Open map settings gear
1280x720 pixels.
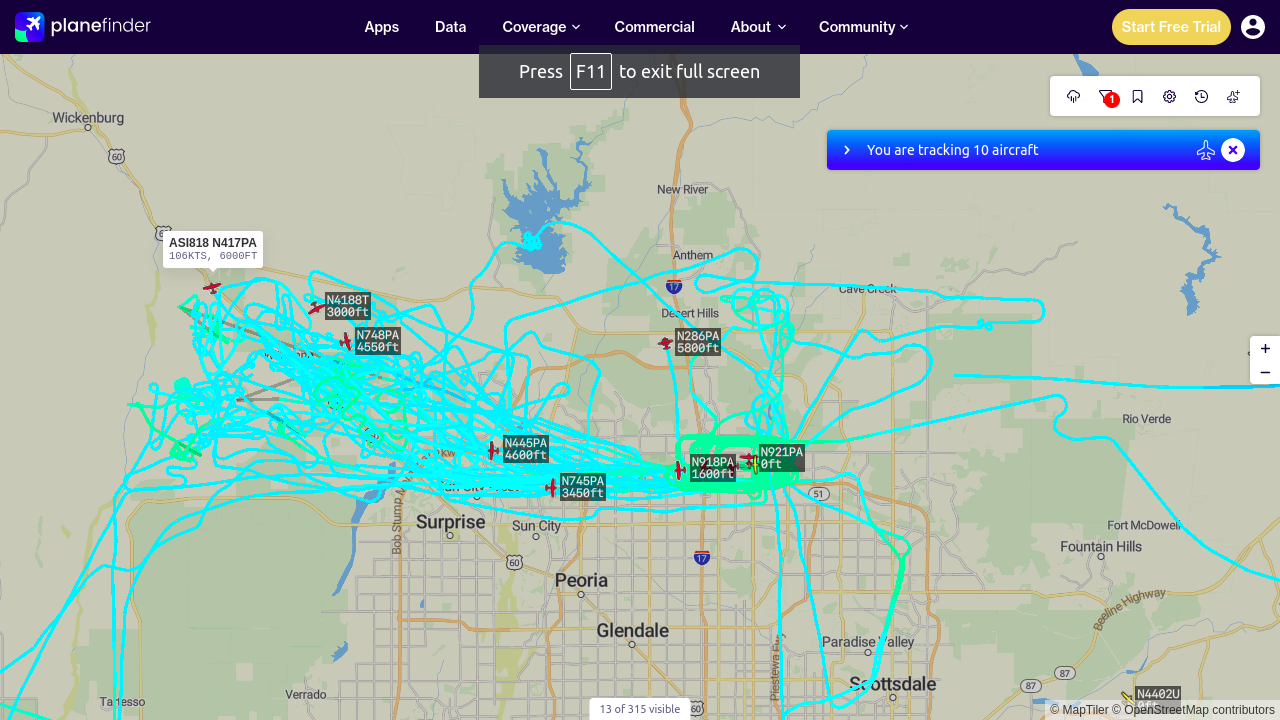pyautogui.click(x=1170, y=97)
